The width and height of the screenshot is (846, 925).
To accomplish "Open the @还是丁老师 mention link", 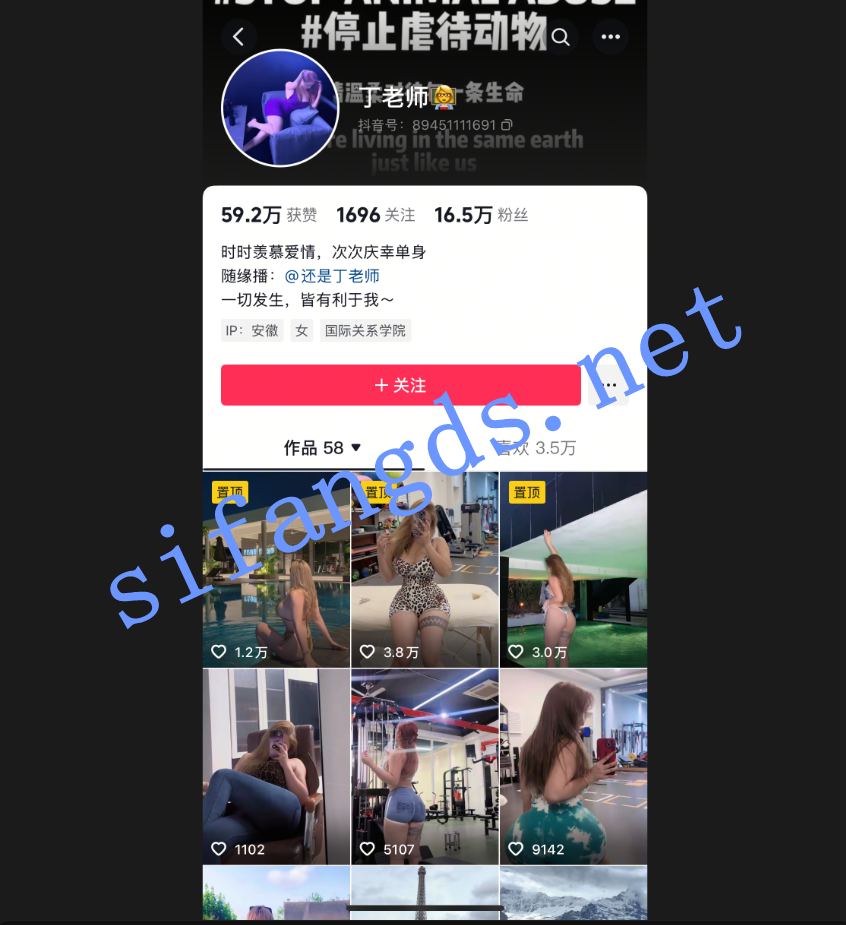I will point(332,276).
